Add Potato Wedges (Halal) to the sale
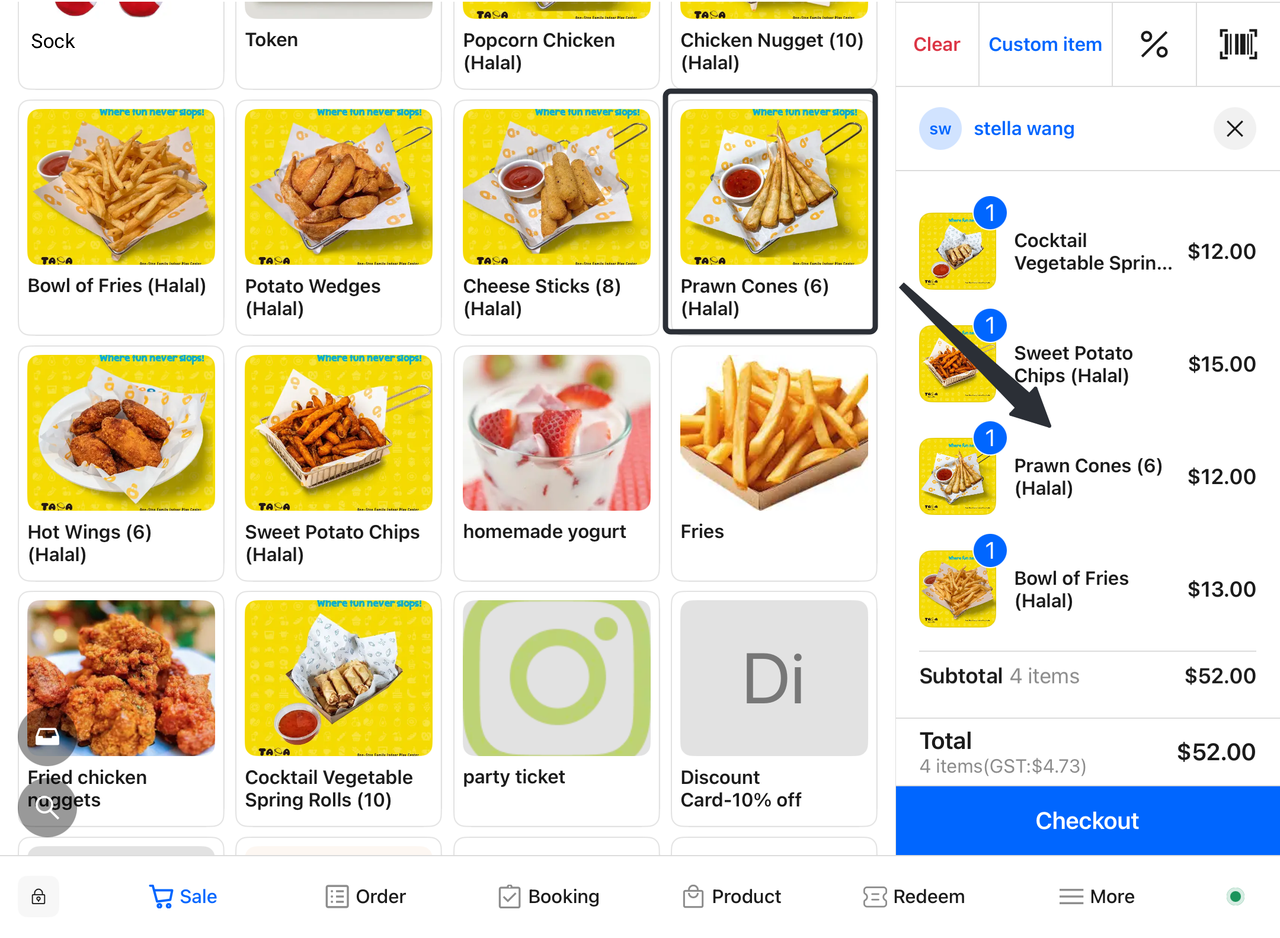The width and height of the screenshot is (1280, 938). click(338, 217)
